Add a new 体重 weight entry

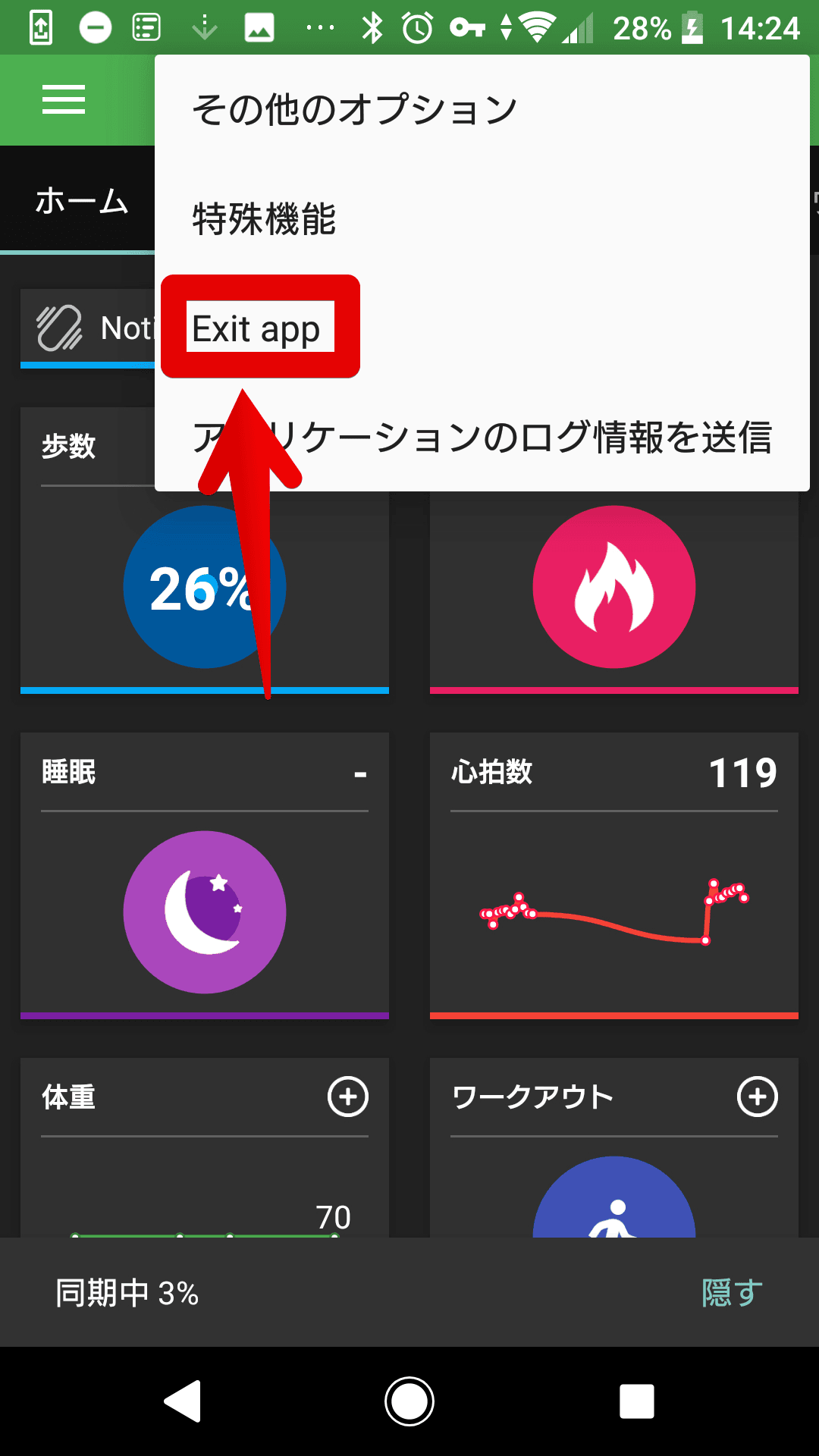(x=348, y=1097)
